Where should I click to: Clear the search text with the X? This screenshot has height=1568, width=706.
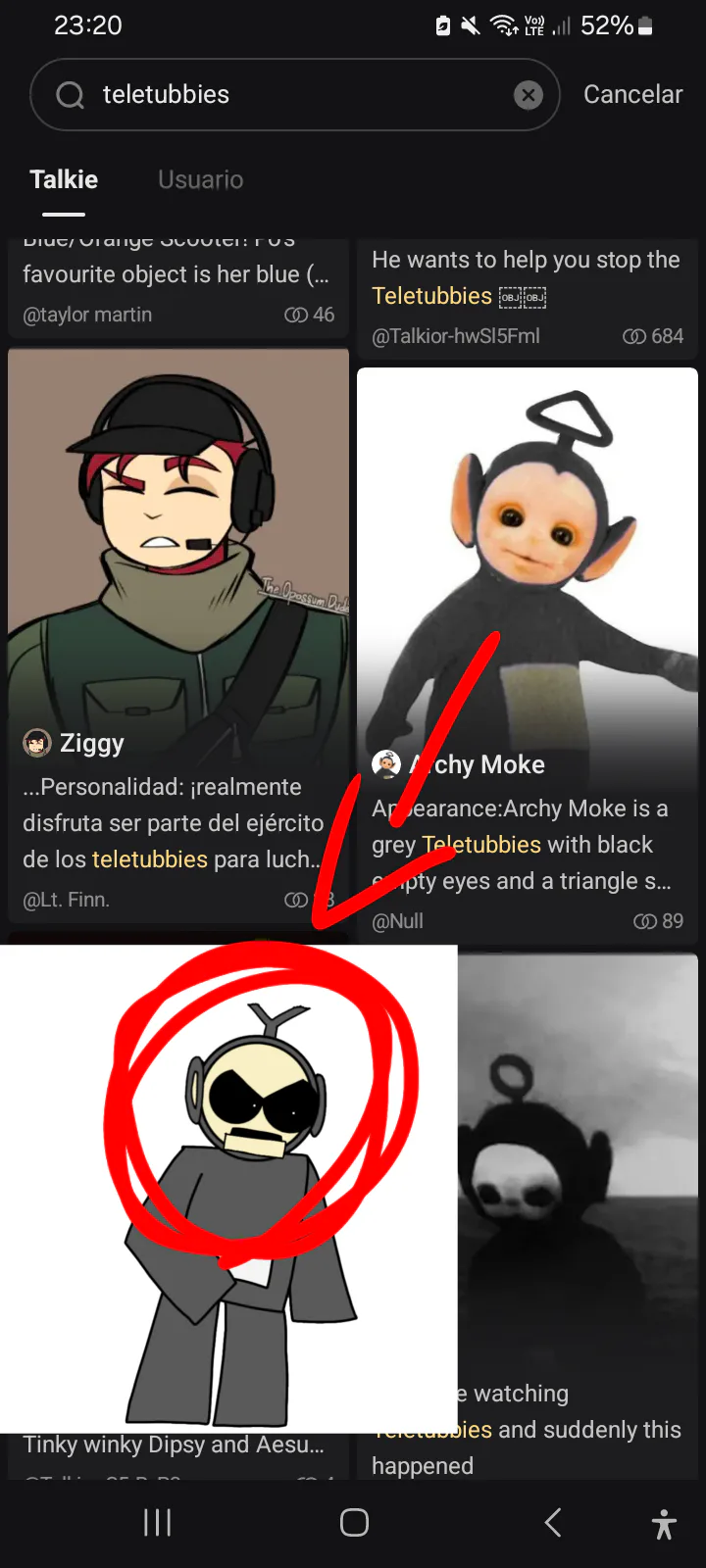click(x=529, y=95)
